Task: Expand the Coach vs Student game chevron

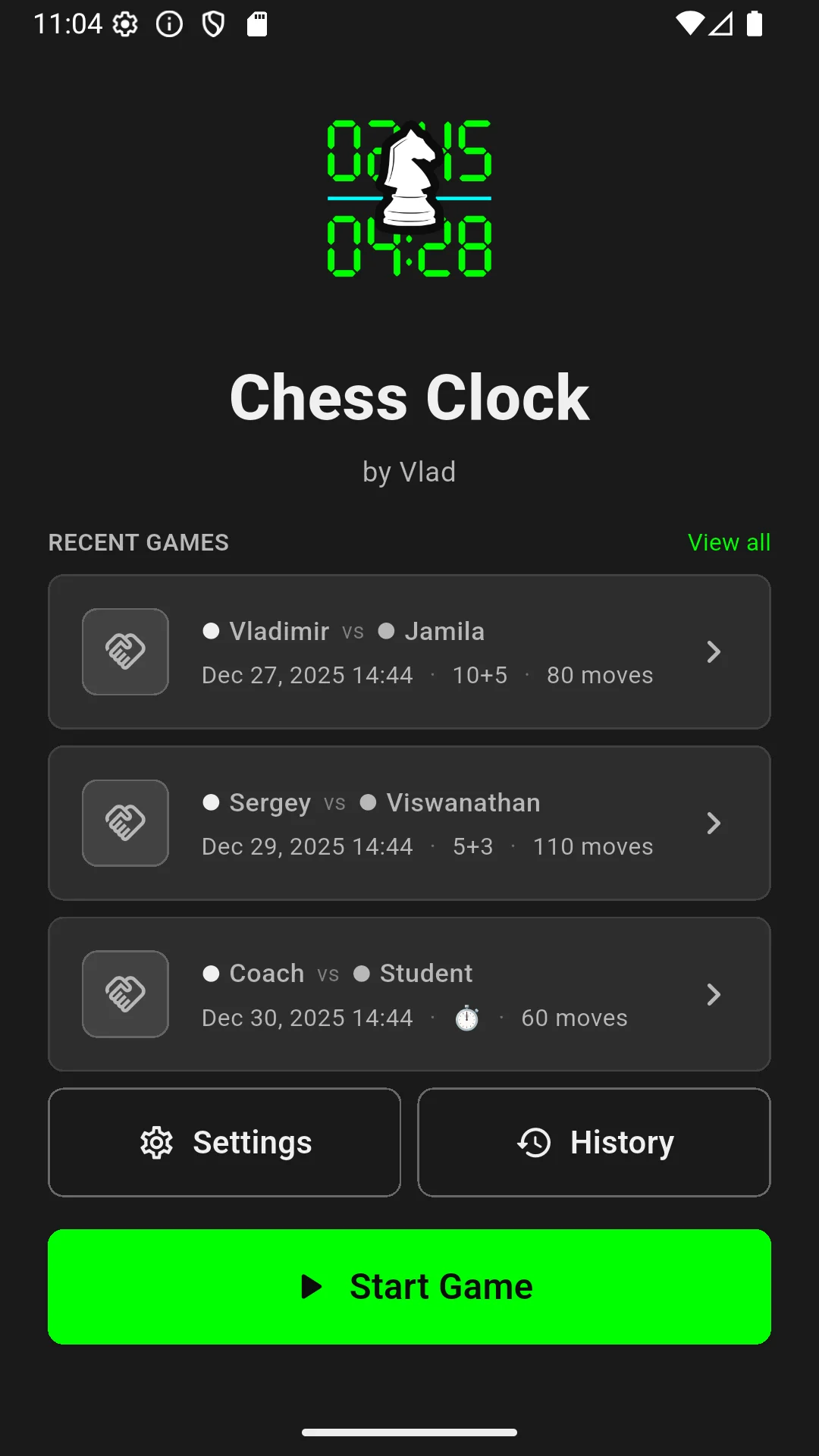Action: [714, 994]
